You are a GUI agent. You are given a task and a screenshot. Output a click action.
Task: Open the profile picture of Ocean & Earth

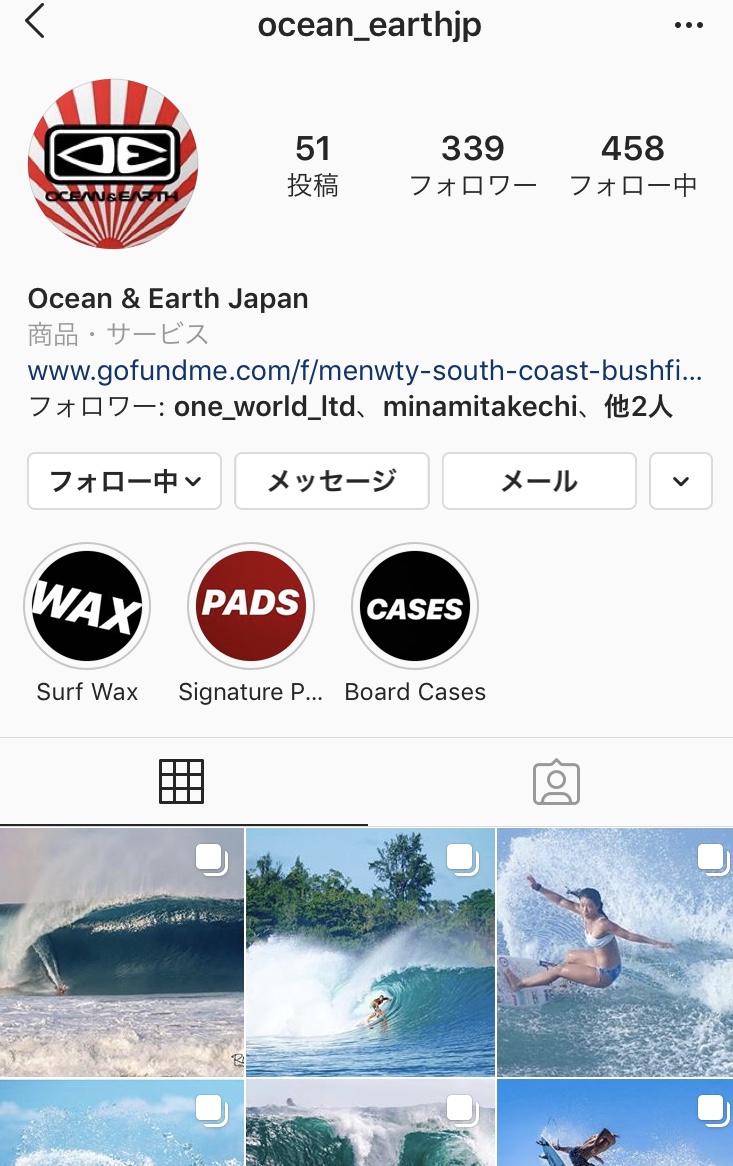point(113,164)
